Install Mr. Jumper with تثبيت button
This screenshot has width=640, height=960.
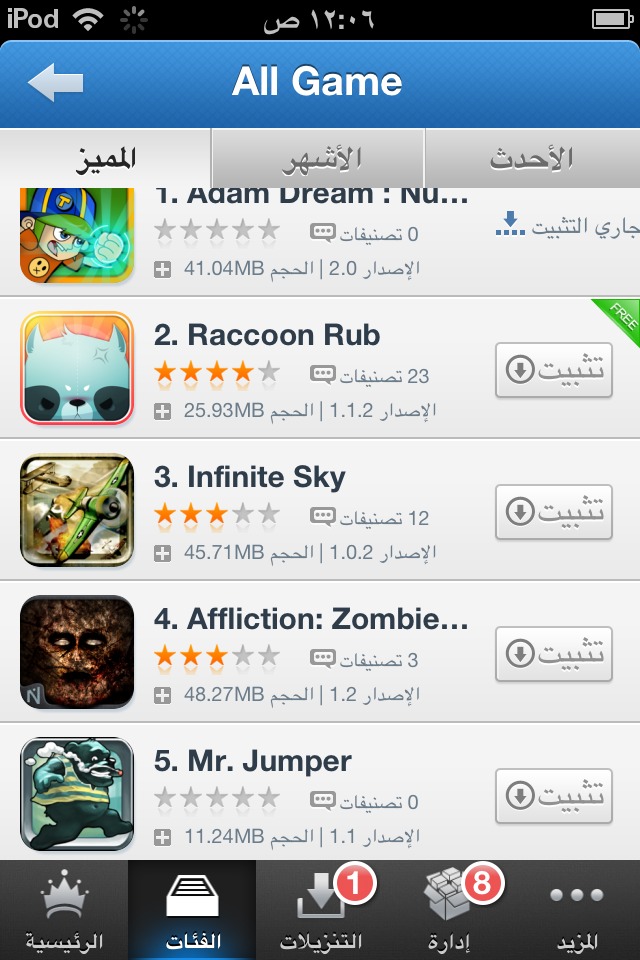tap(554, 795)
